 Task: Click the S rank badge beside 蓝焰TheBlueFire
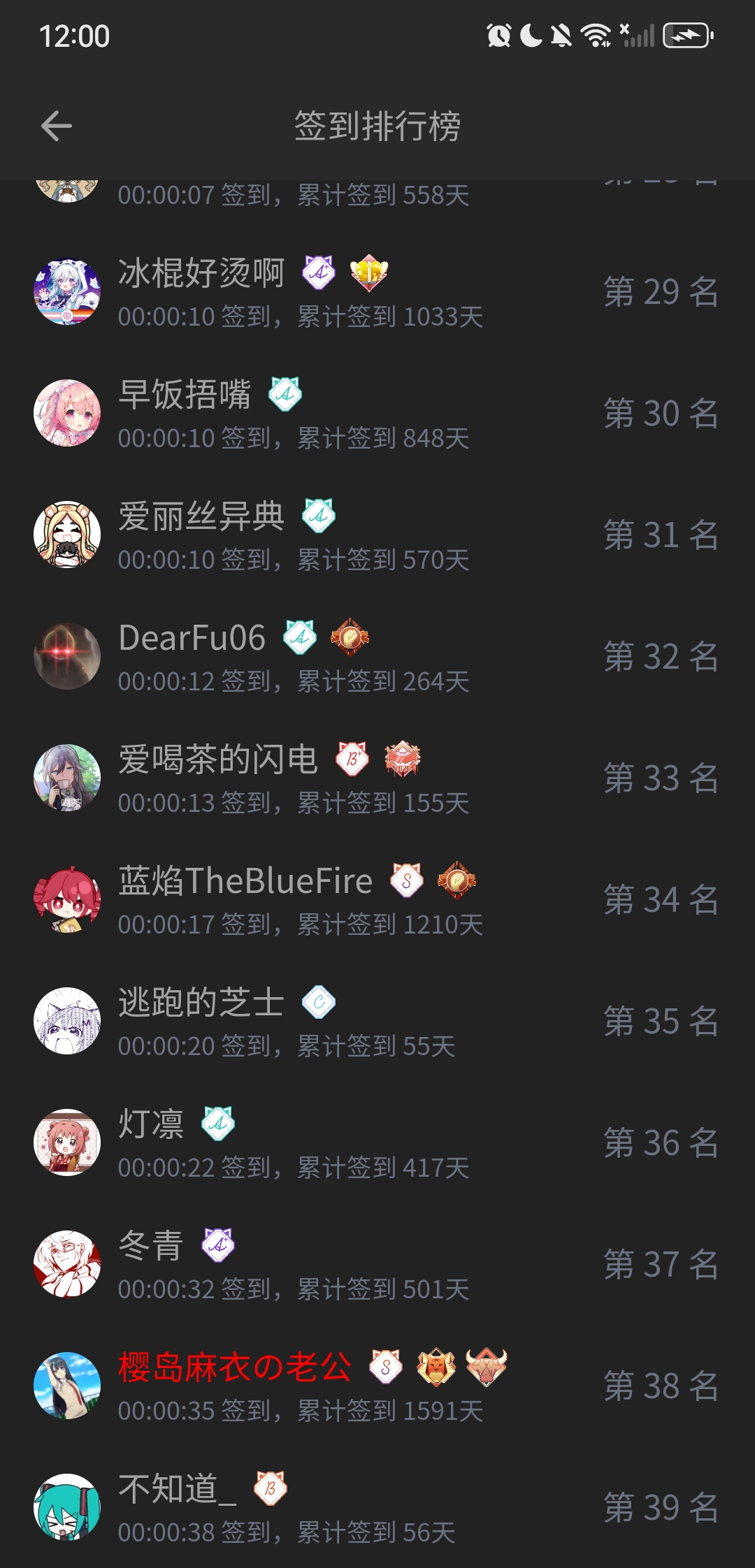[405, 882]
